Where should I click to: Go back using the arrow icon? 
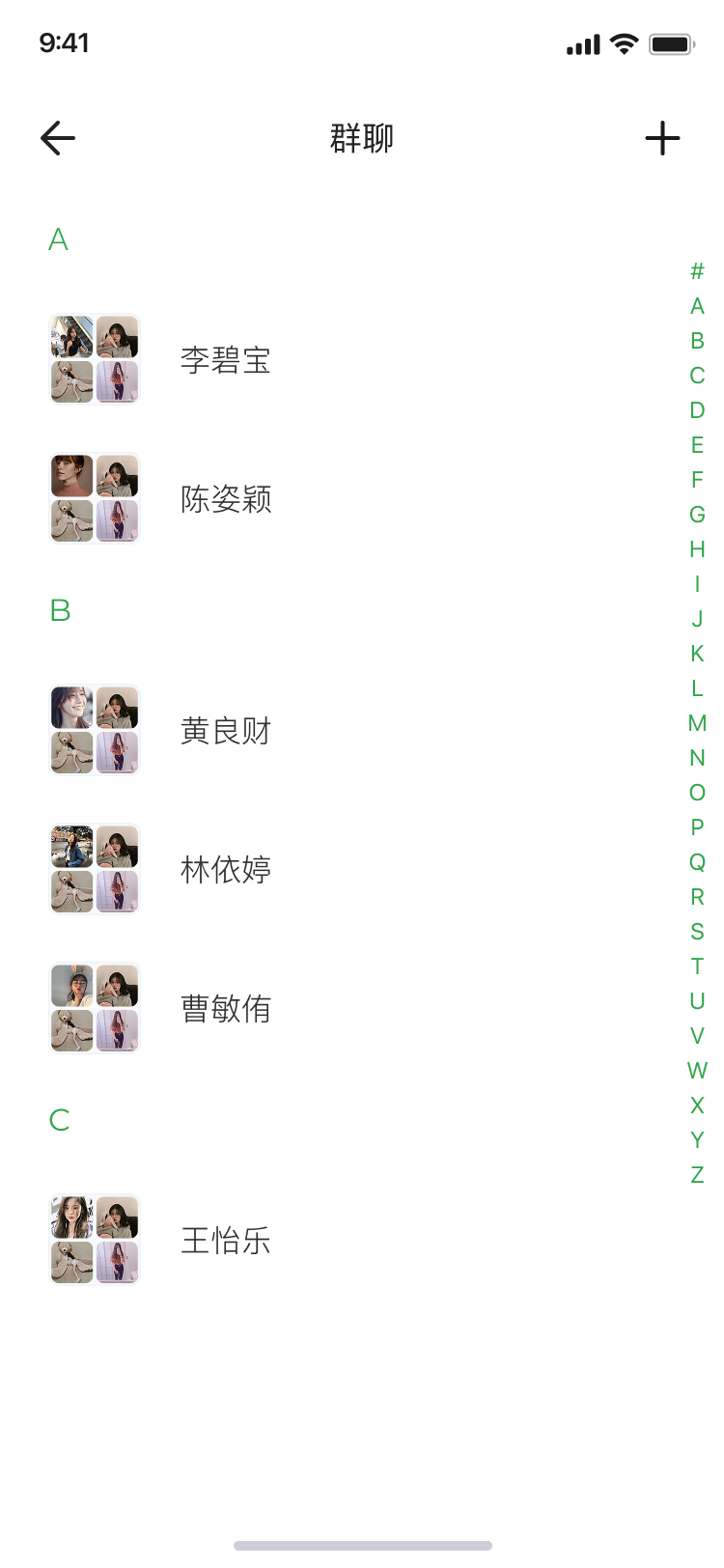pos(58,138)
